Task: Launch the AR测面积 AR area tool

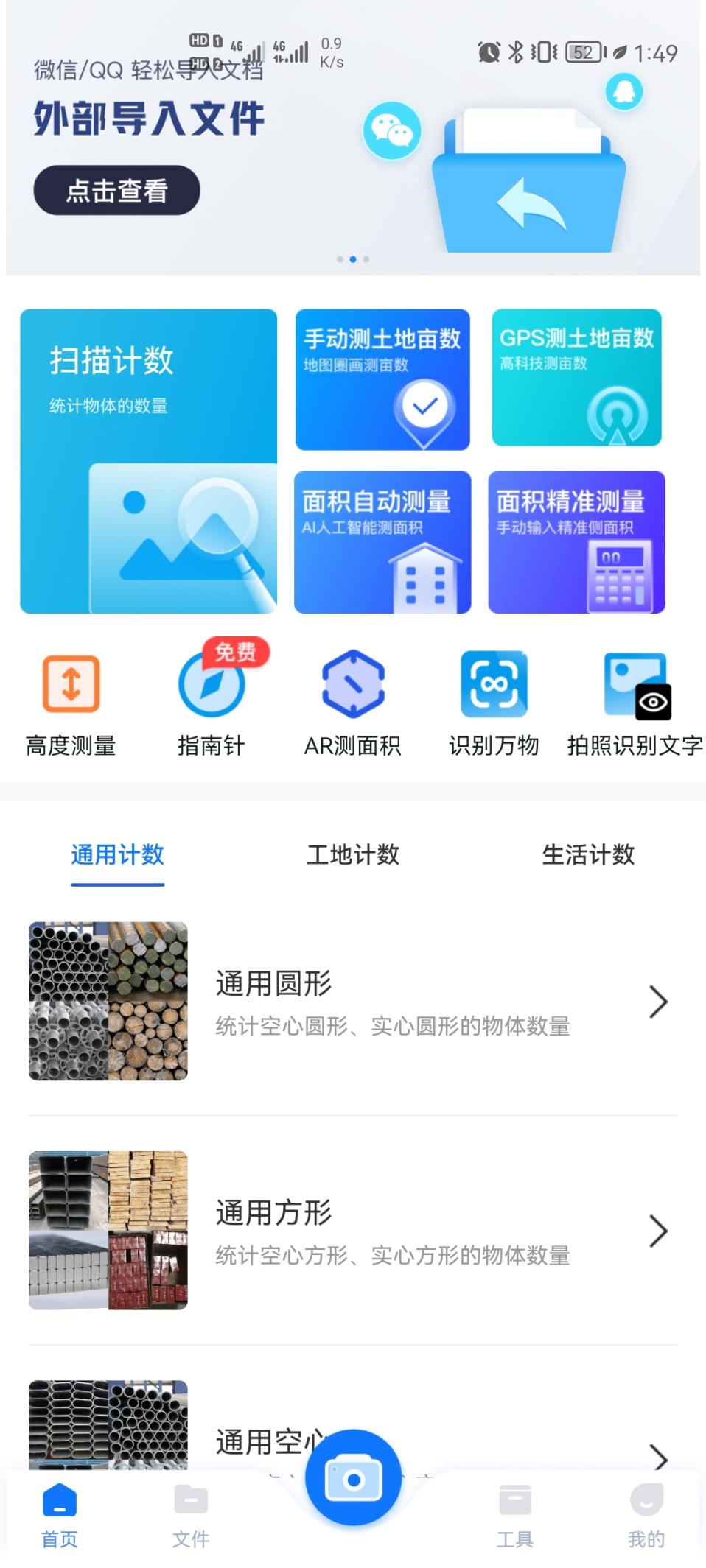Action: tap(352, 685)
